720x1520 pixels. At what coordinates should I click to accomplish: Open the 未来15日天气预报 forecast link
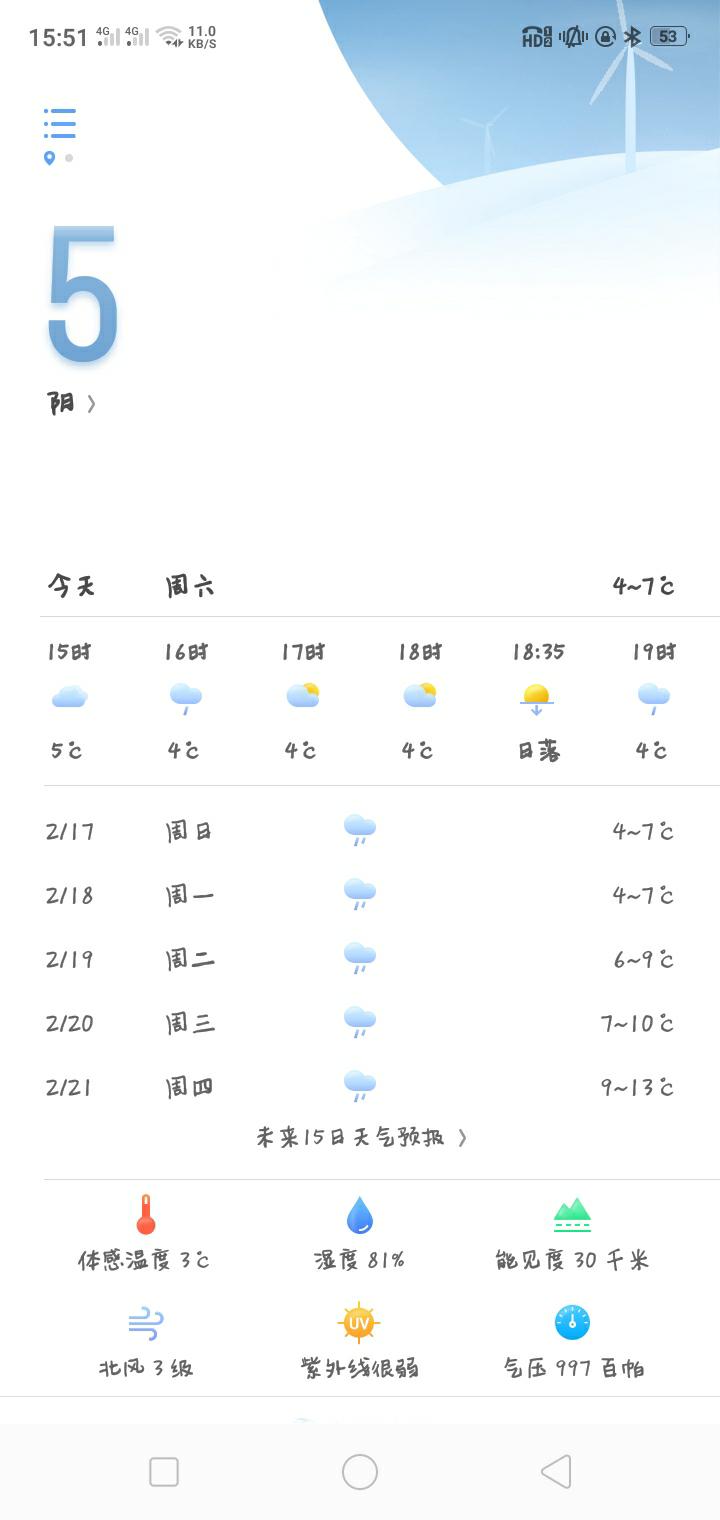tap(361, 1137)
